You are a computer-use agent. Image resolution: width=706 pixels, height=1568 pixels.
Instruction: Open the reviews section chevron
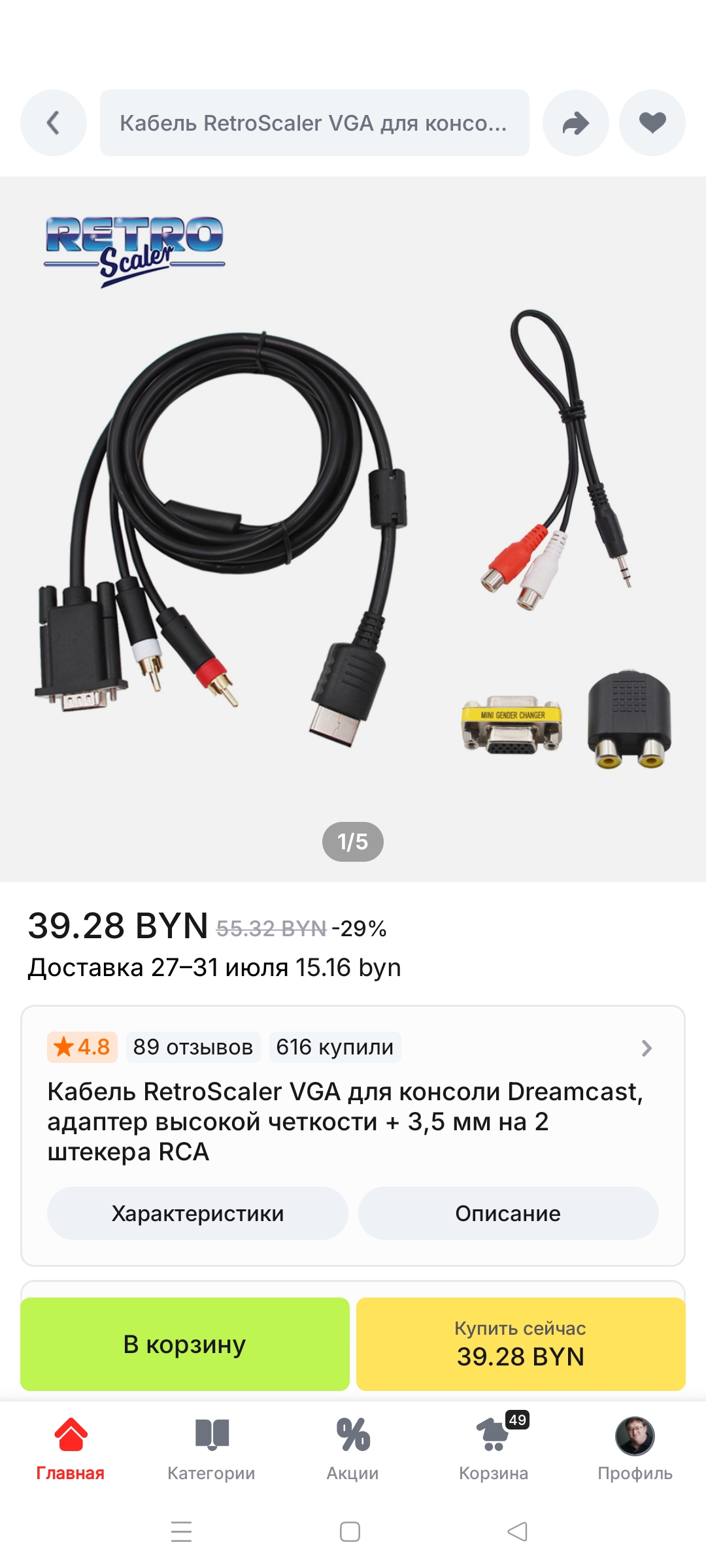tap(647, 1048)
